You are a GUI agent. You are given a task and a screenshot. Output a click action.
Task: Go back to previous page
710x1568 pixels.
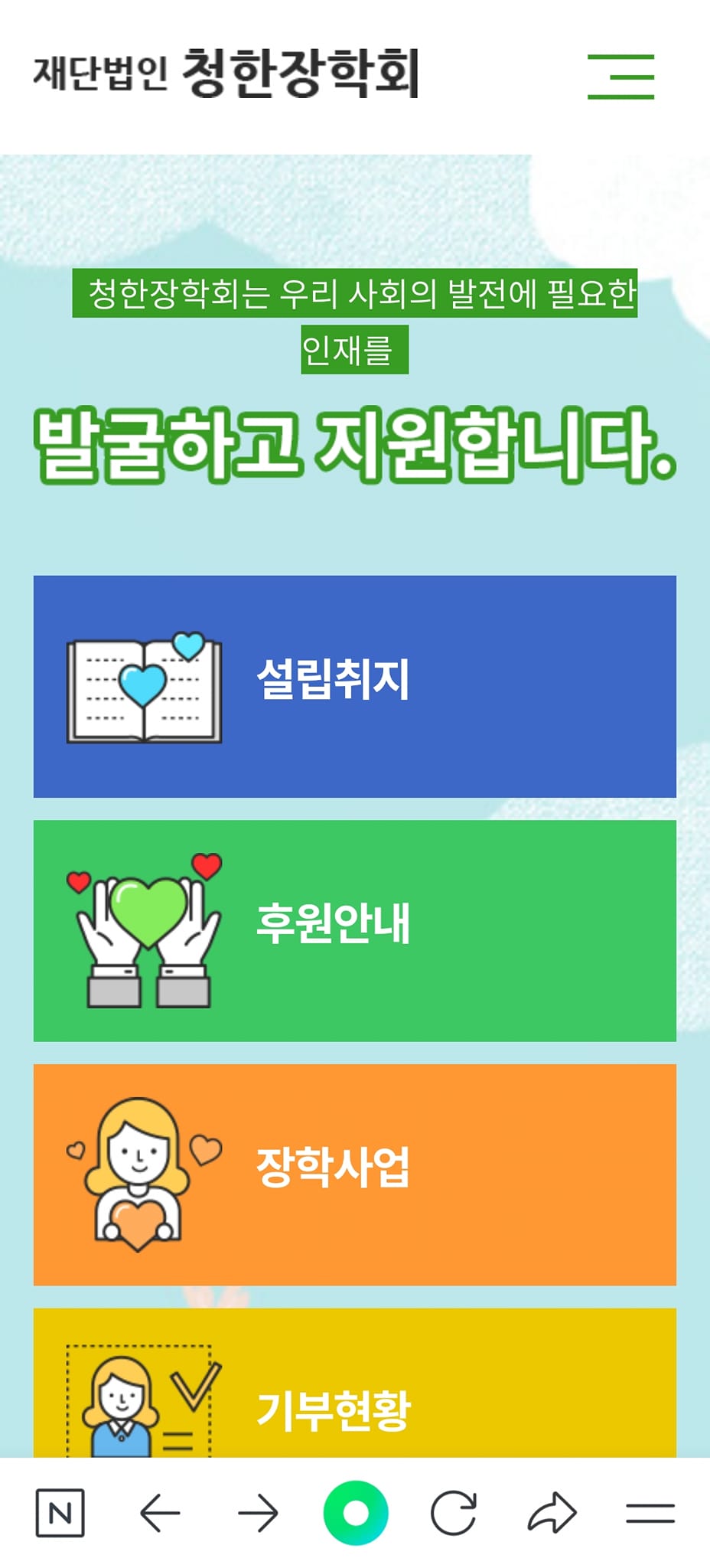tap(159, 1513)
